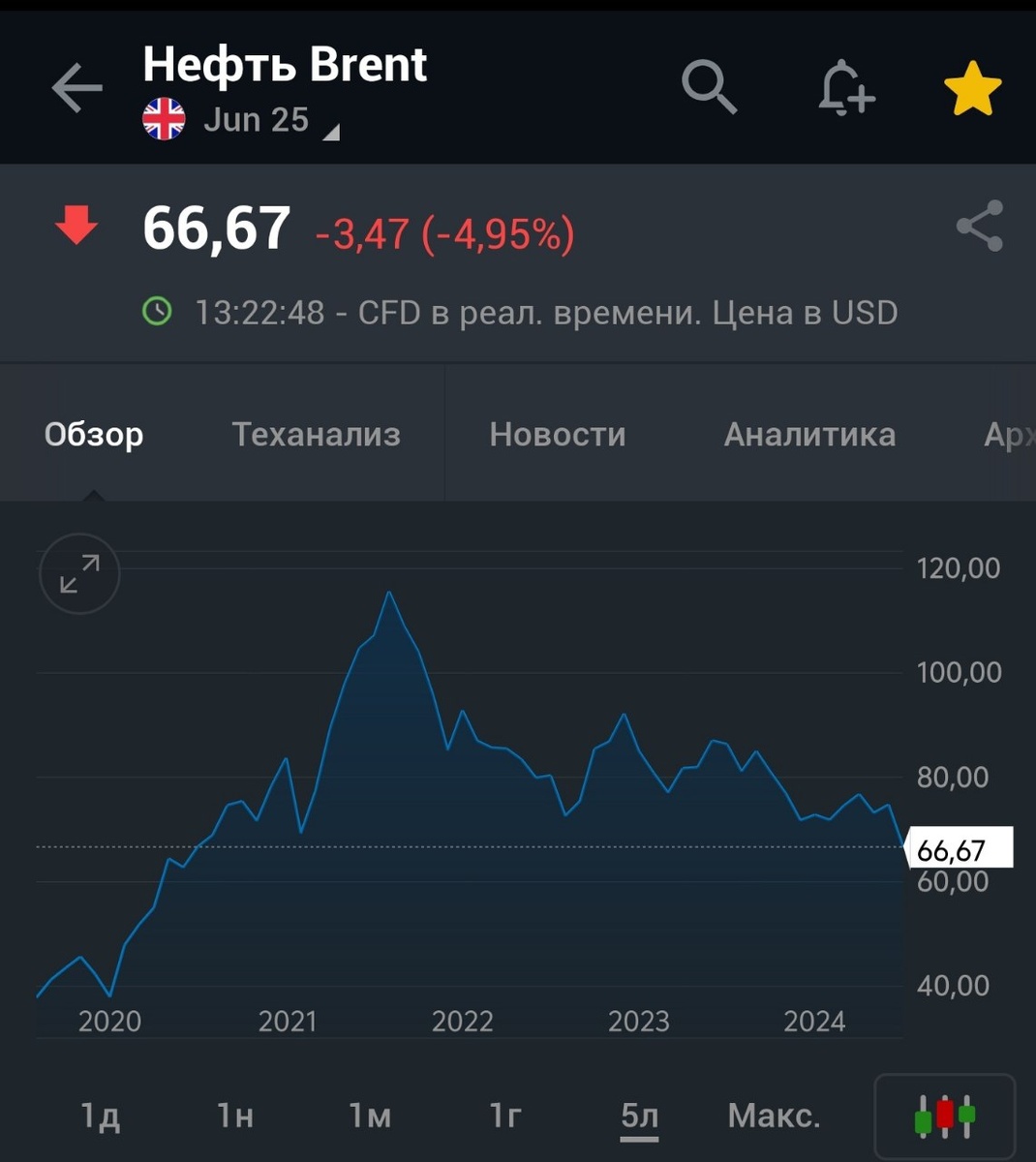Share the Brent quote
The width and height of the screenshot is (1036, 1162).
[x=980, y=227]
